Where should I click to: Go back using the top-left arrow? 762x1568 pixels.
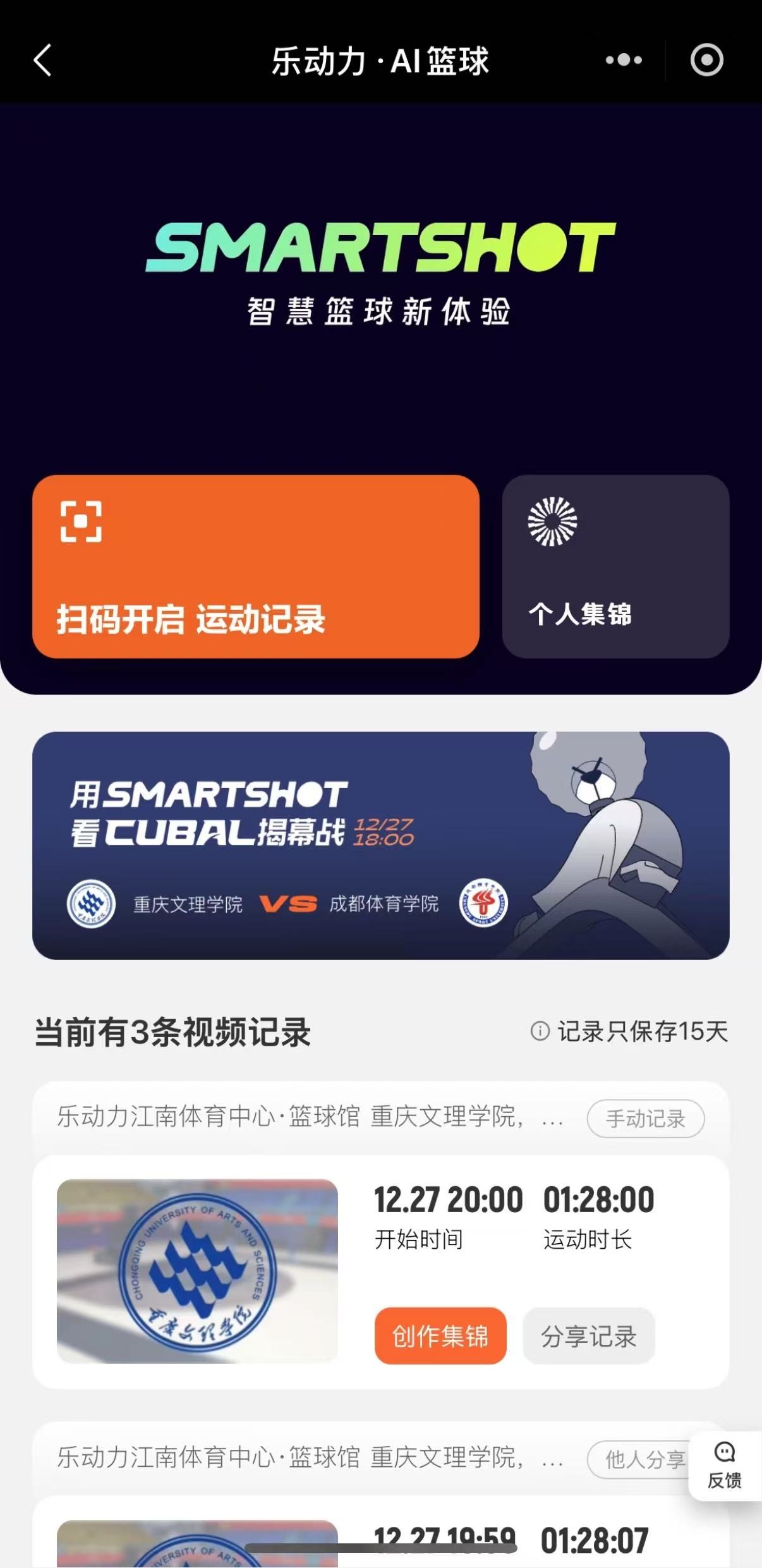click(42, 61)
